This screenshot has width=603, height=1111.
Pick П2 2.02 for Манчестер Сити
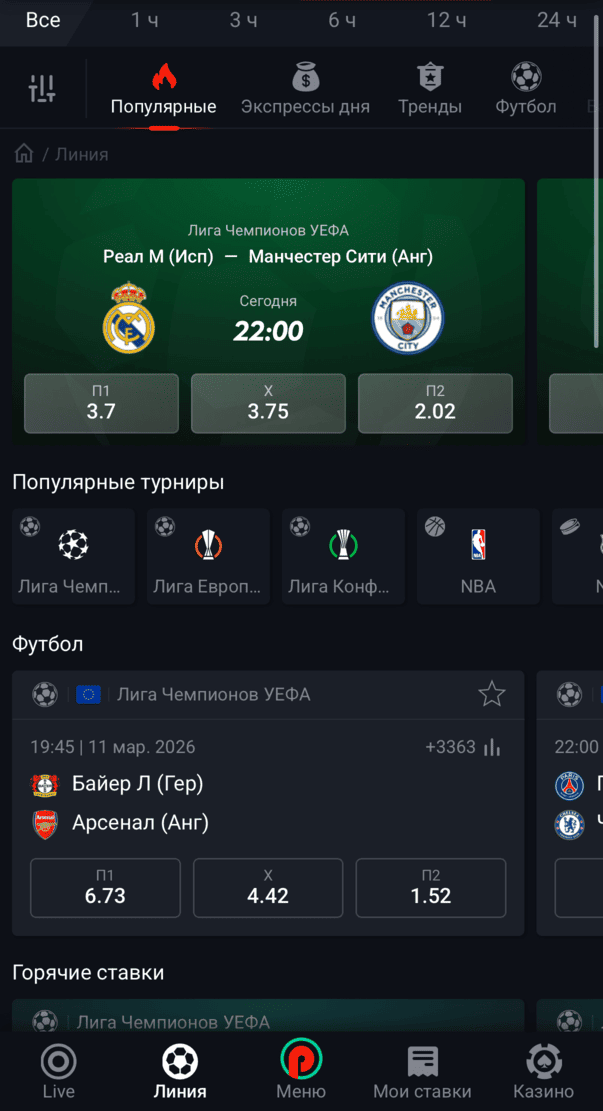435,403
